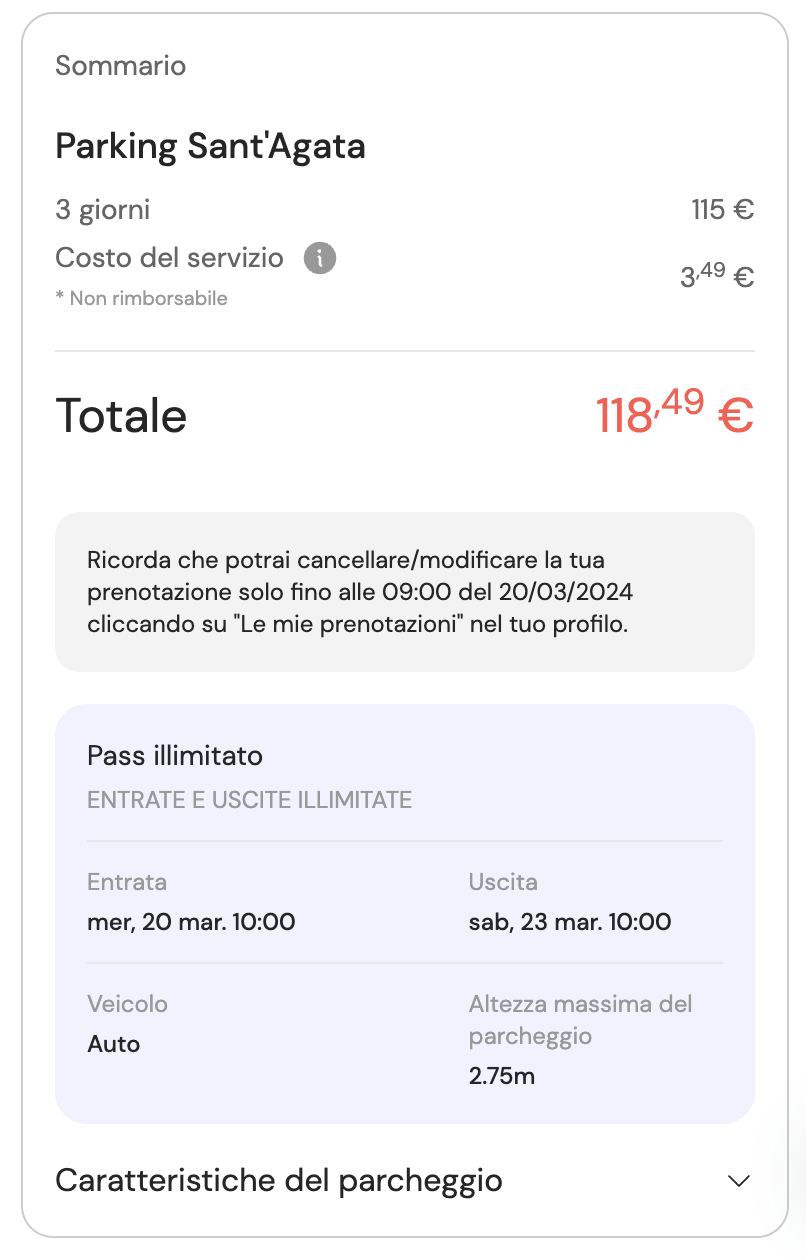Click the chevron arrow next to Caratteristiche
Viewport: 806px width, 1260px height.
click(740, 1181)
